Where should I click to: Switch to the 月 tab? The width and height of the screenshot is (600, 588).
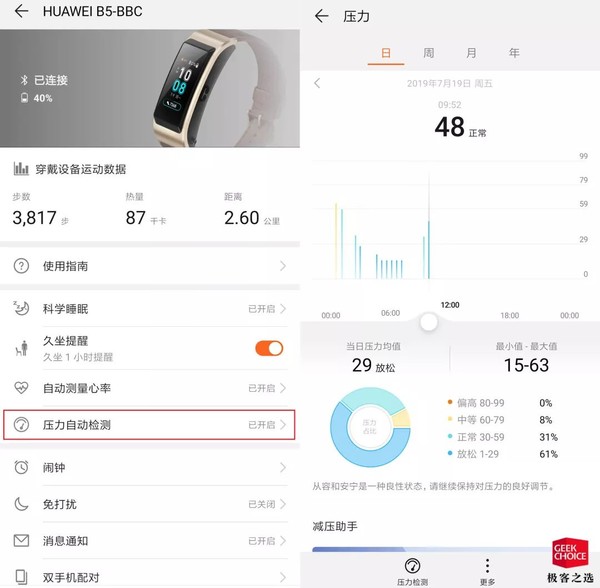471,53
